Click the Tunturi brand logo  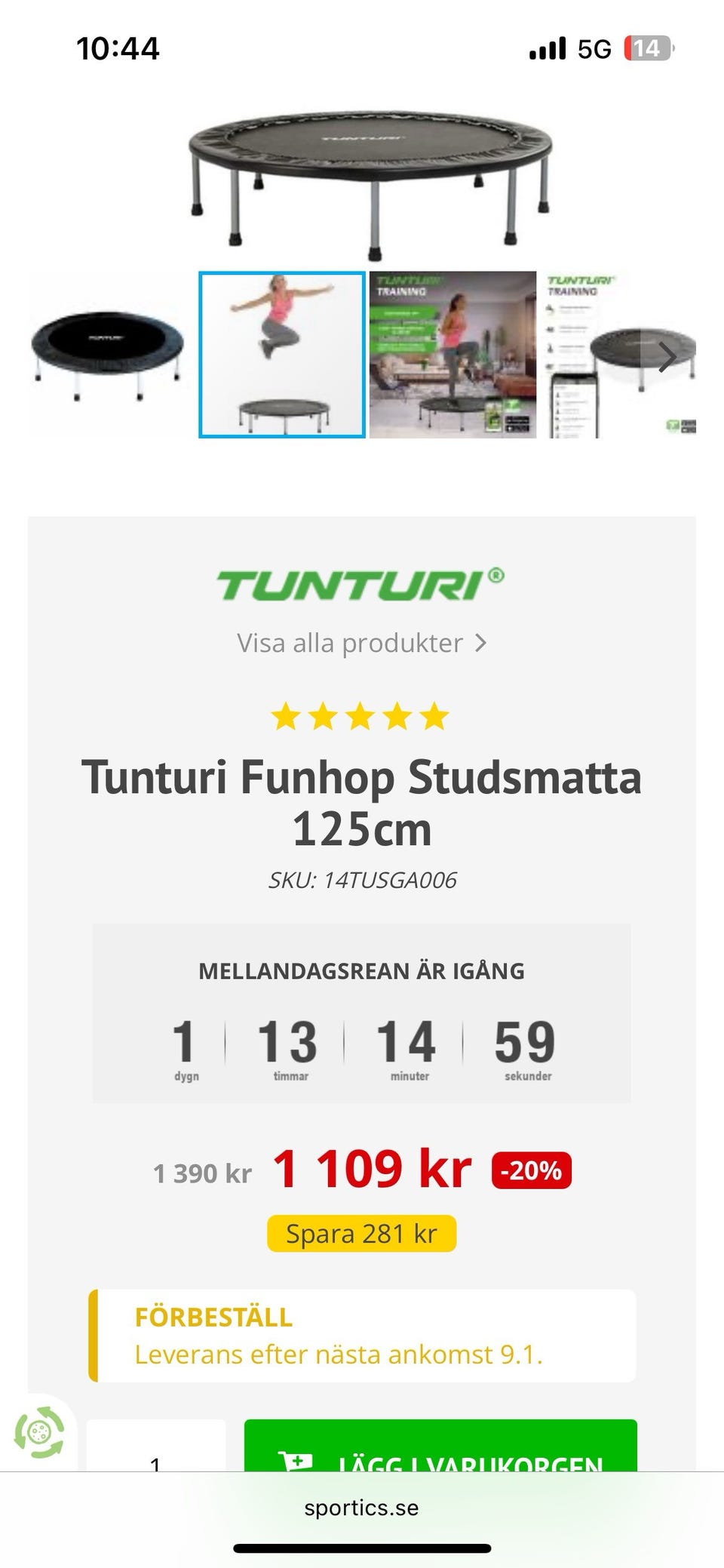pos(360,583)
